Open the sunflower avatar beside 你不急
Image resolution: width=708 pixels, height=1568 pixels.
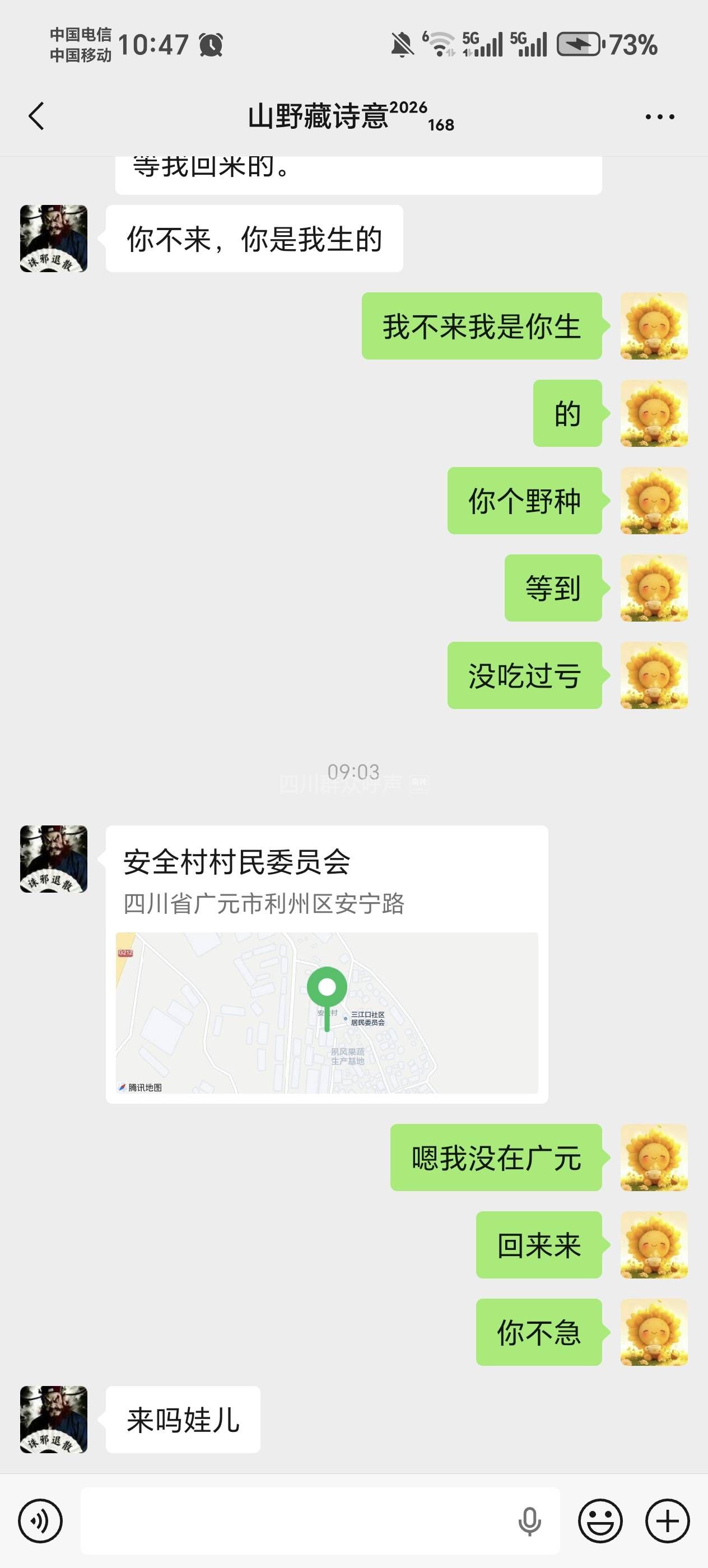[x=654, y=1332]
